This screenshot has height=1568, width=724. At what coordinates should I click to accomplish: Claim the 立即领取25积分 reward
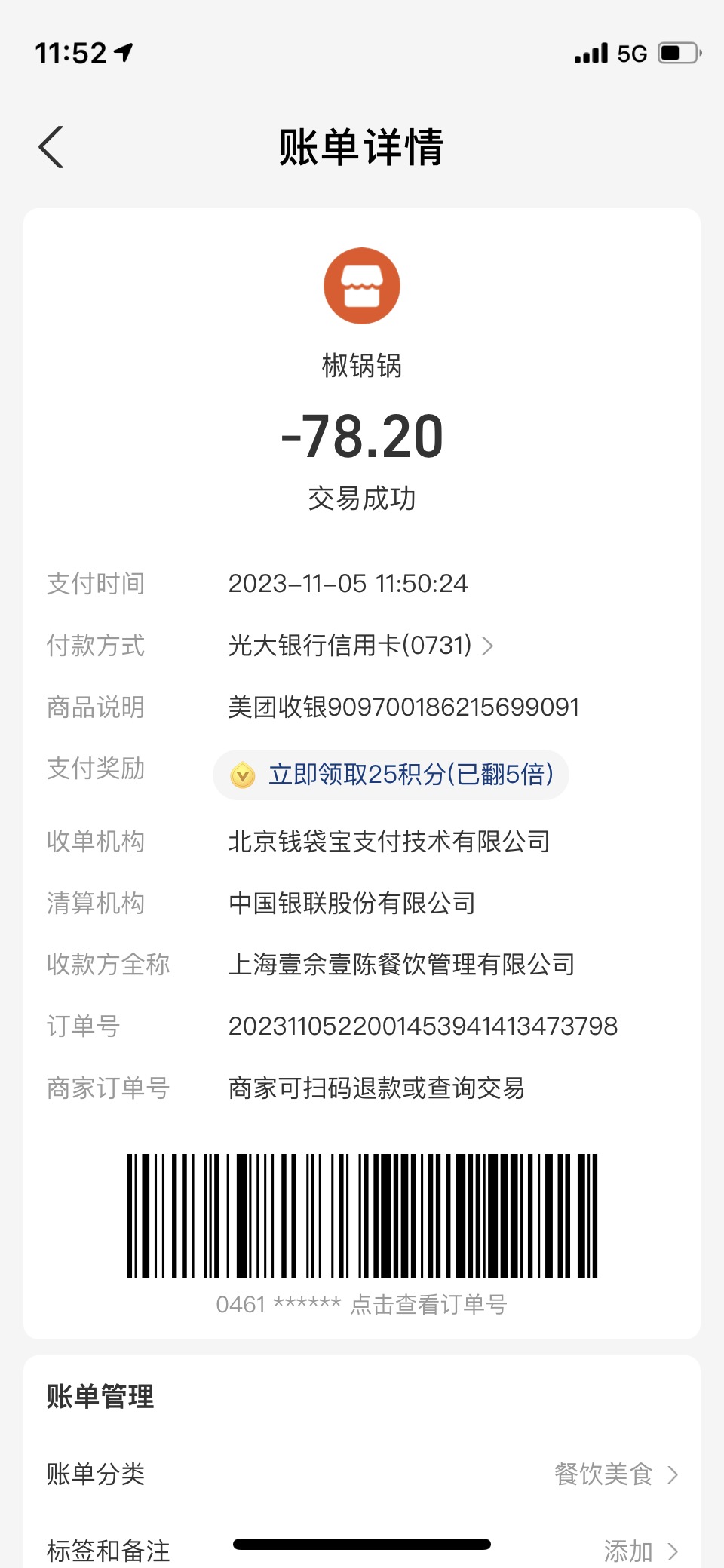391,775
